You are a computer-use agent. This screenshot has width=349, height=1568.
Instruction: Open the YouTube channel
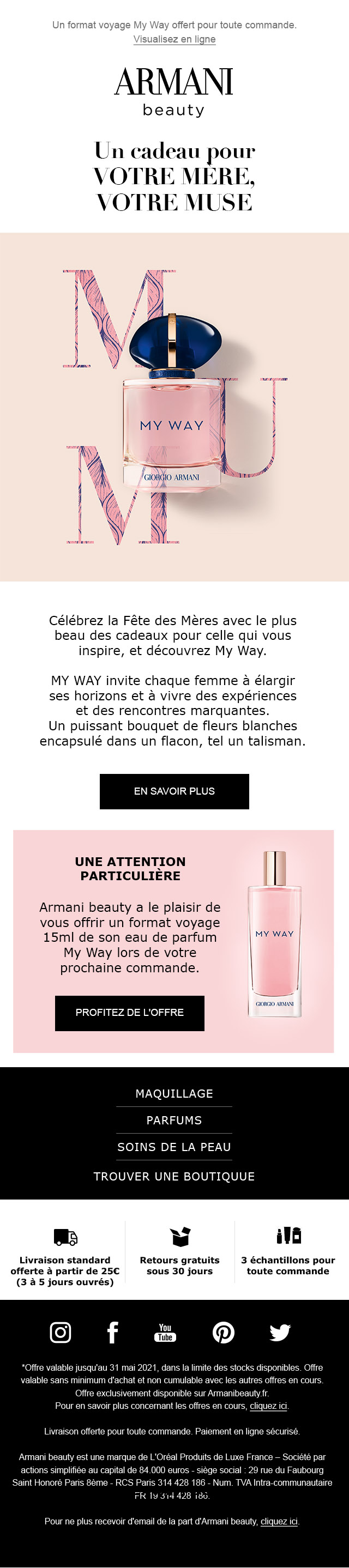pyautogui.click(x=165, y=1332)
